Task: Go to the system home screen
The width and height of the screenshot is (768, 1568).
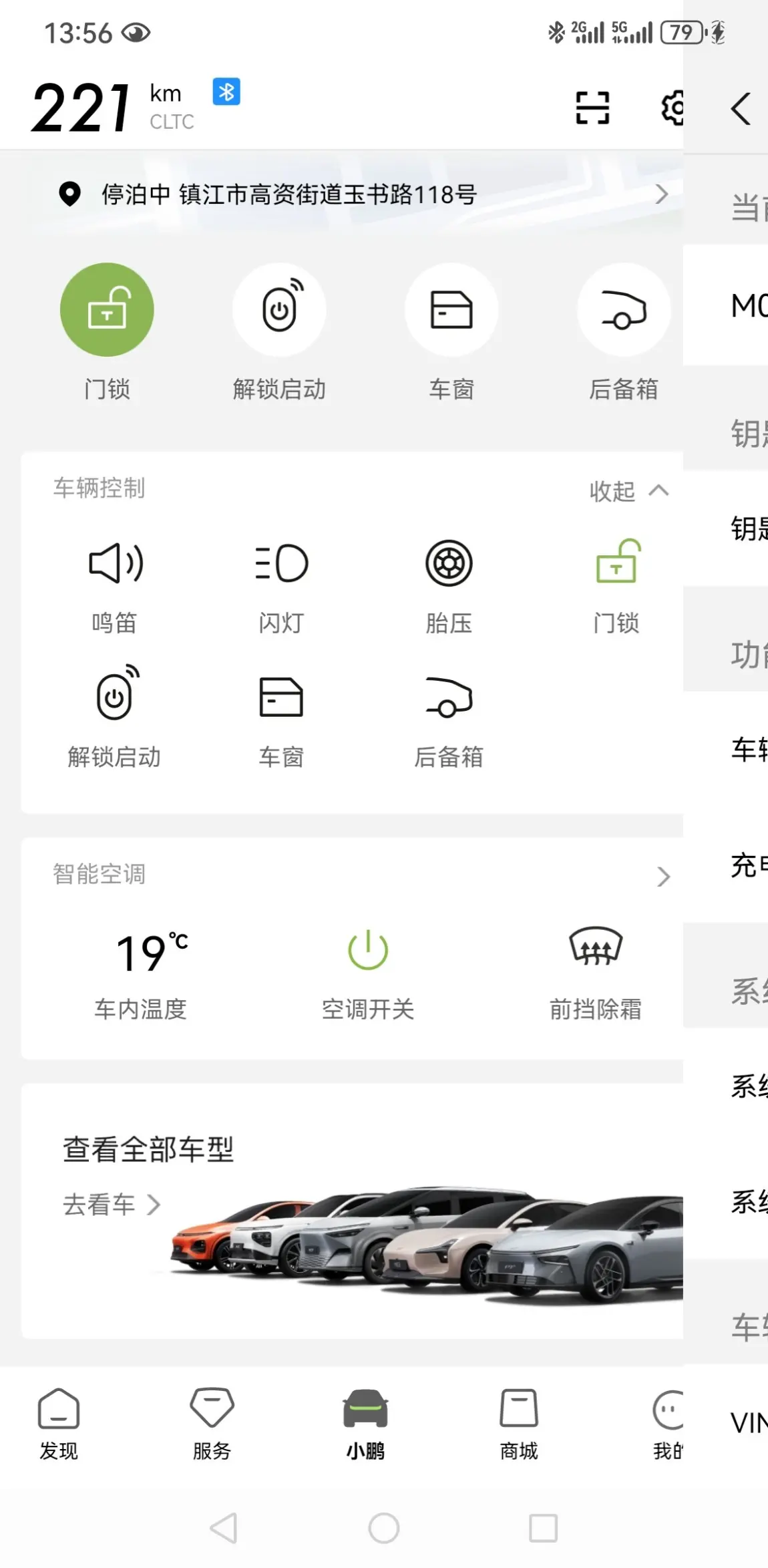Action: point(384,1528)
